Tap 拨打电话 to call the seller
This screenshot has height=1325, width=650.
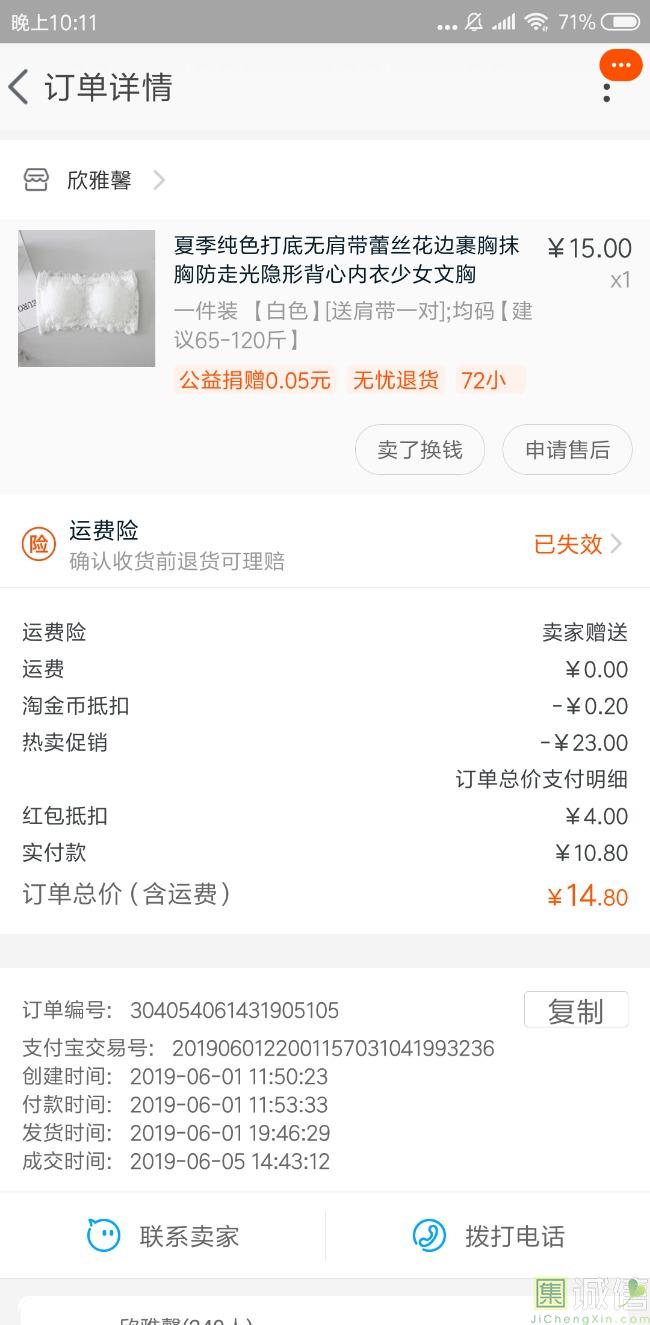(x=489, y=1236)
